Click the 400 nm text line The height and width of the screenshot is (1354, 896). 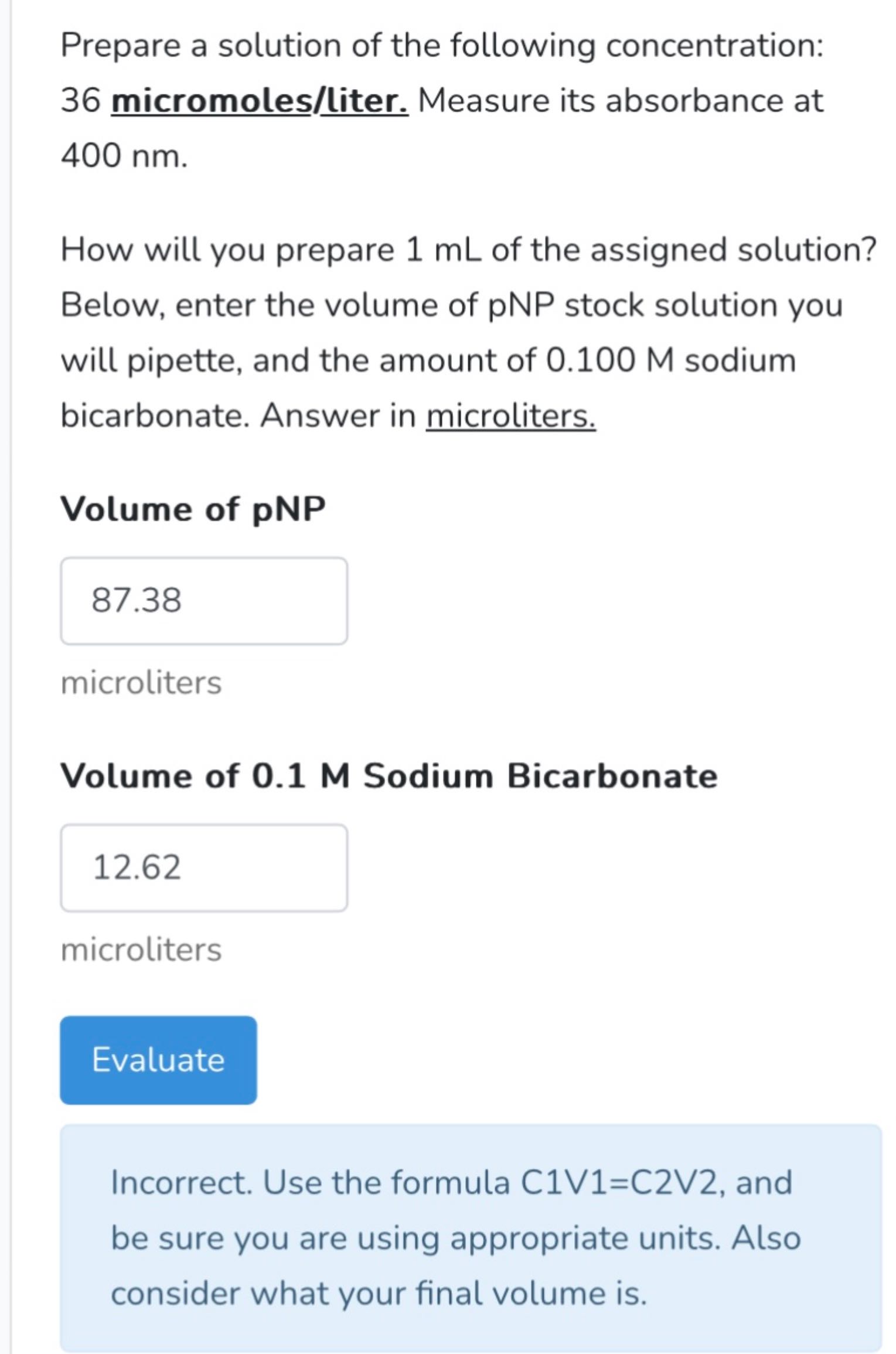(123, 154)
